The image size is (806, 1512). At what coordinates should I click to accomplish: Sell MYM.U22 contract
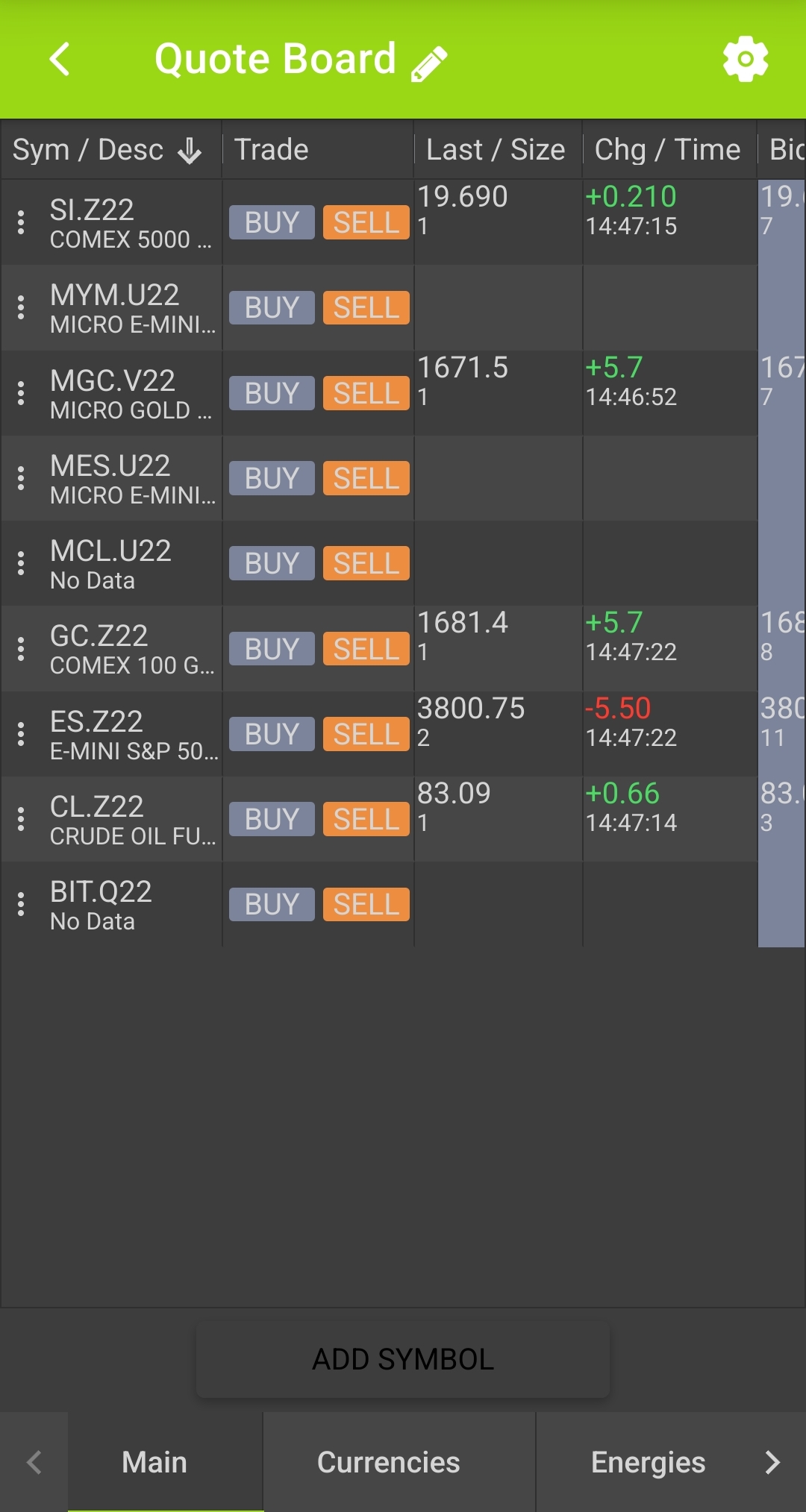point(366,307)
